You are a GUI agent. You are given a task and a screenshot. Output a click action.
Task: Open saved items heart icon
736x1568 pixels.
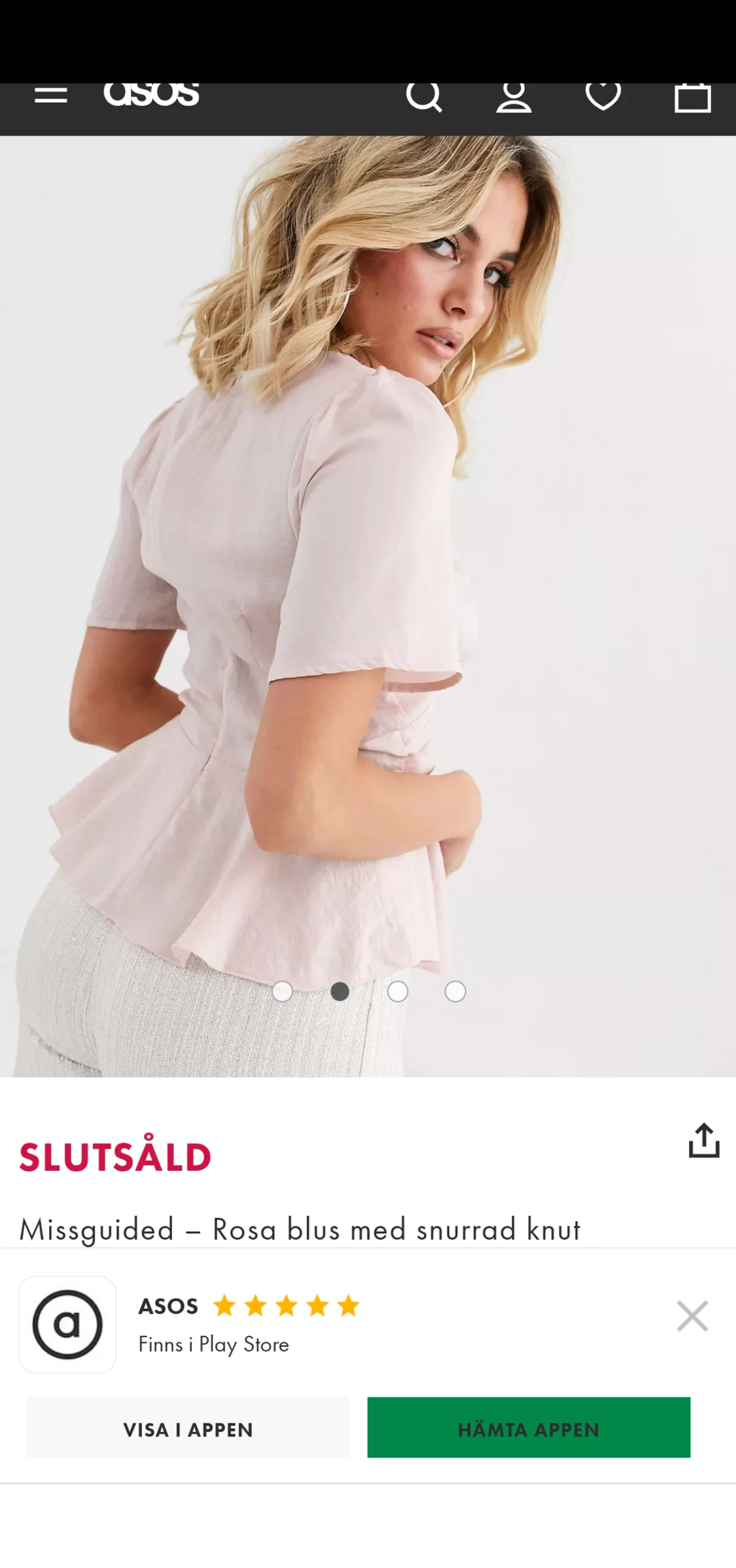(x=603, y=96)
